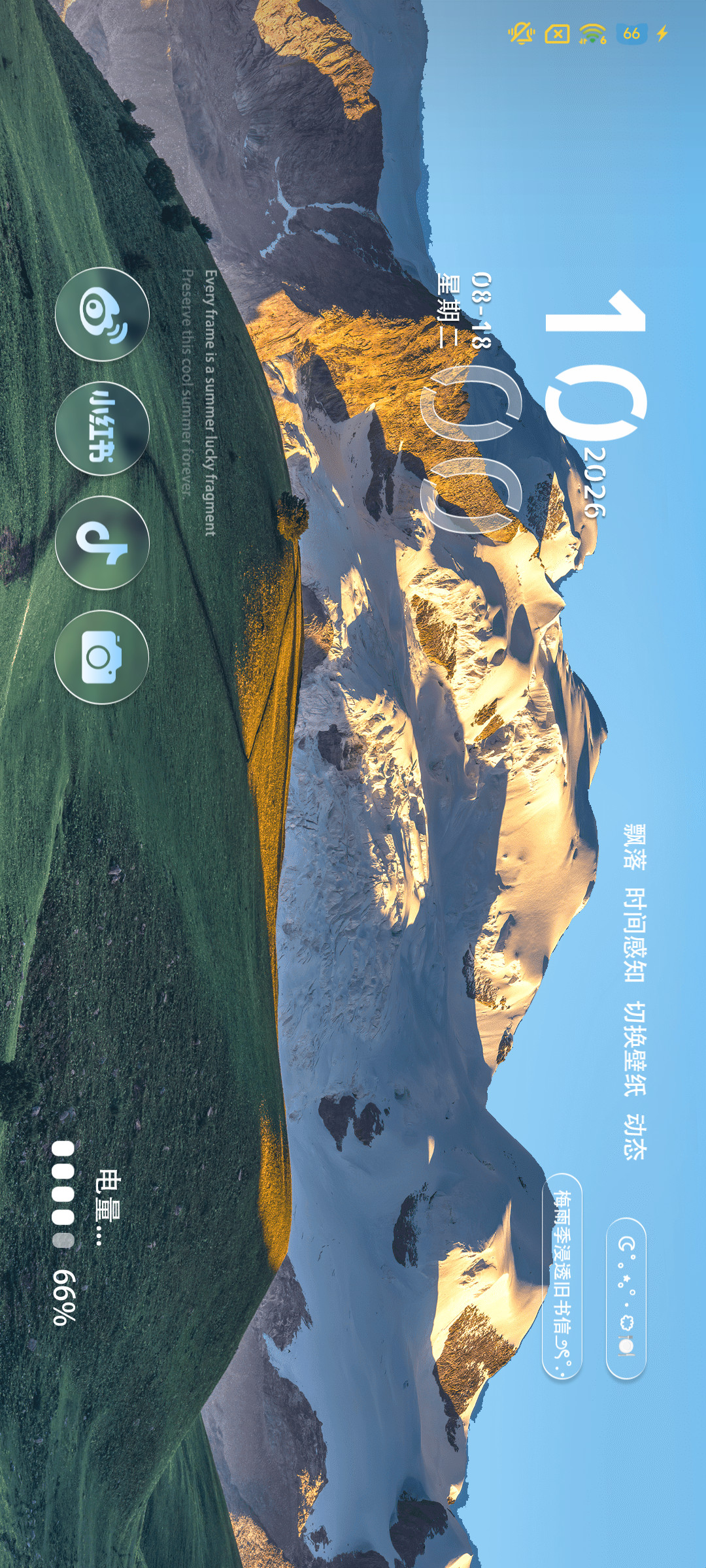Tap 切换壁纸 to change the wallpaper
The width and height of the screenshot is (706, 1568).
[633, 1049]
